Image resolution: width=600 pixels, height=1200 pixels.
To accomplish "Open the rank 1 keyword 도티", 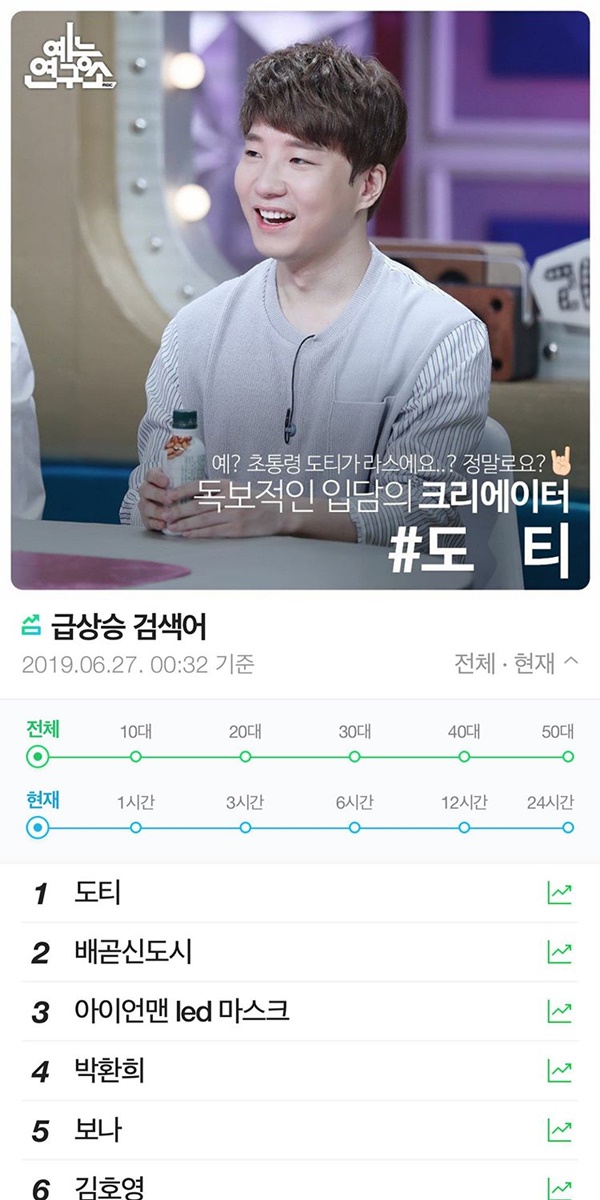I will pos(300,893).
